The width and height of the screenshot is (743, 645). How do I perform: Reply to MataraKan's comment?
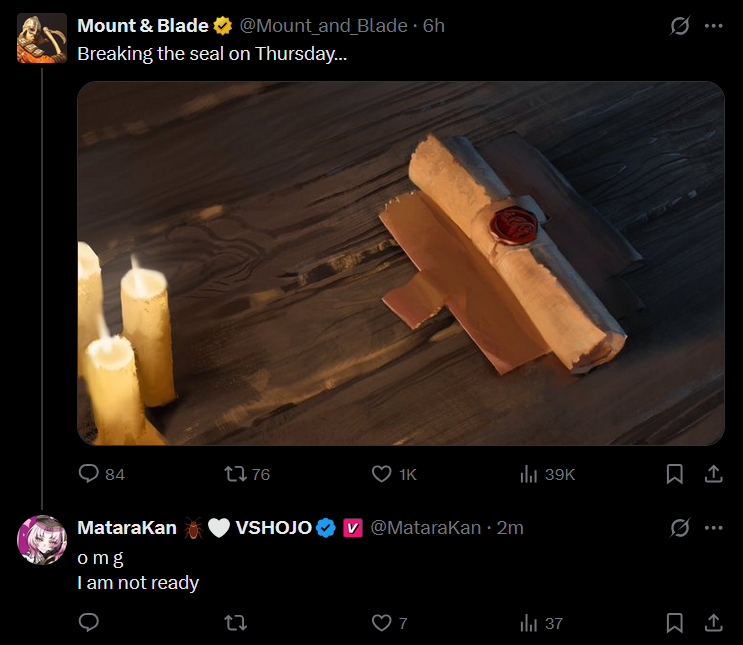pos(89,623)
